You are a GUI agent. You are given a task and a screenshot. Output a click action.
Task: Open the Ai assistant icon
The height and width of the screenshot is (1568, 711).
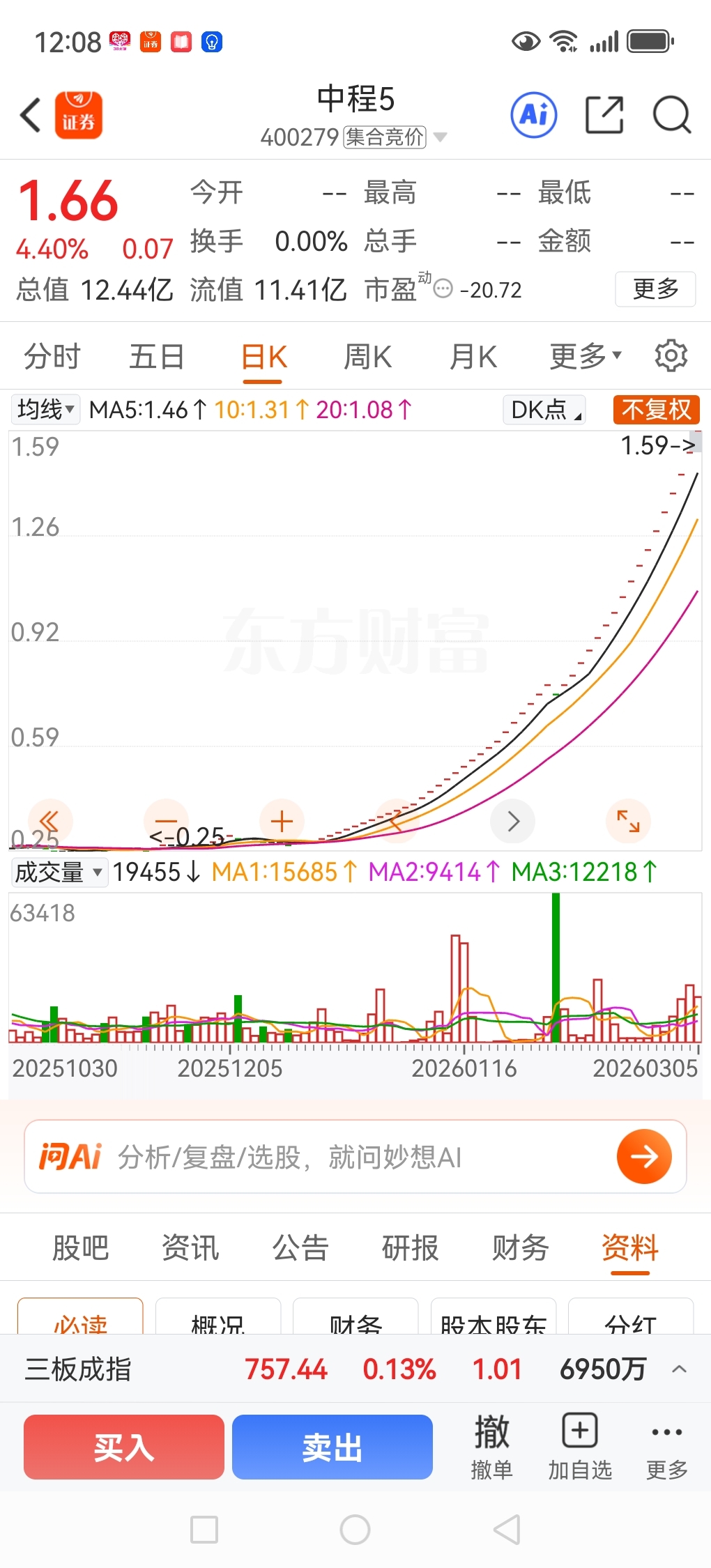534,115
